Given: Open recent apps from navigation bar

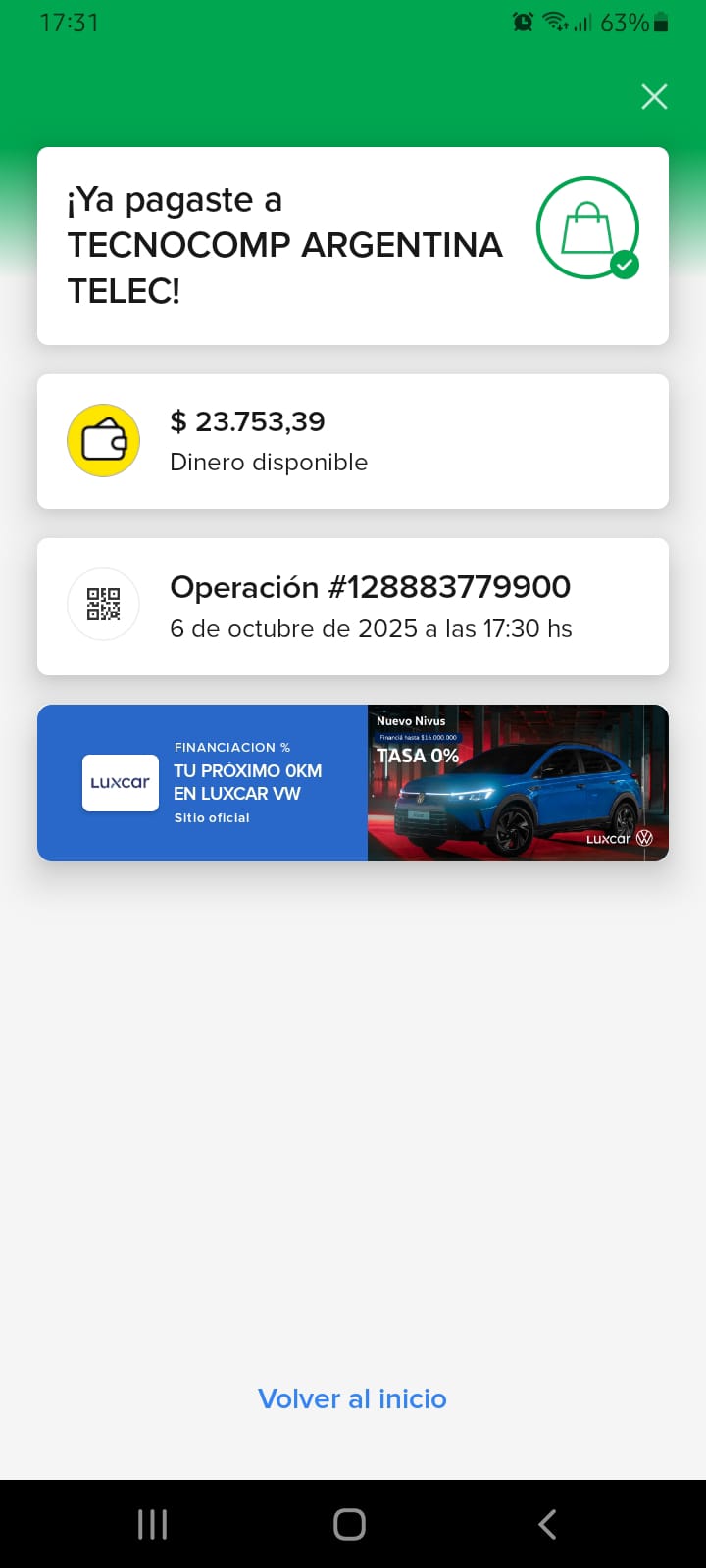Looking at the screenshot, I should point(153,1524).
